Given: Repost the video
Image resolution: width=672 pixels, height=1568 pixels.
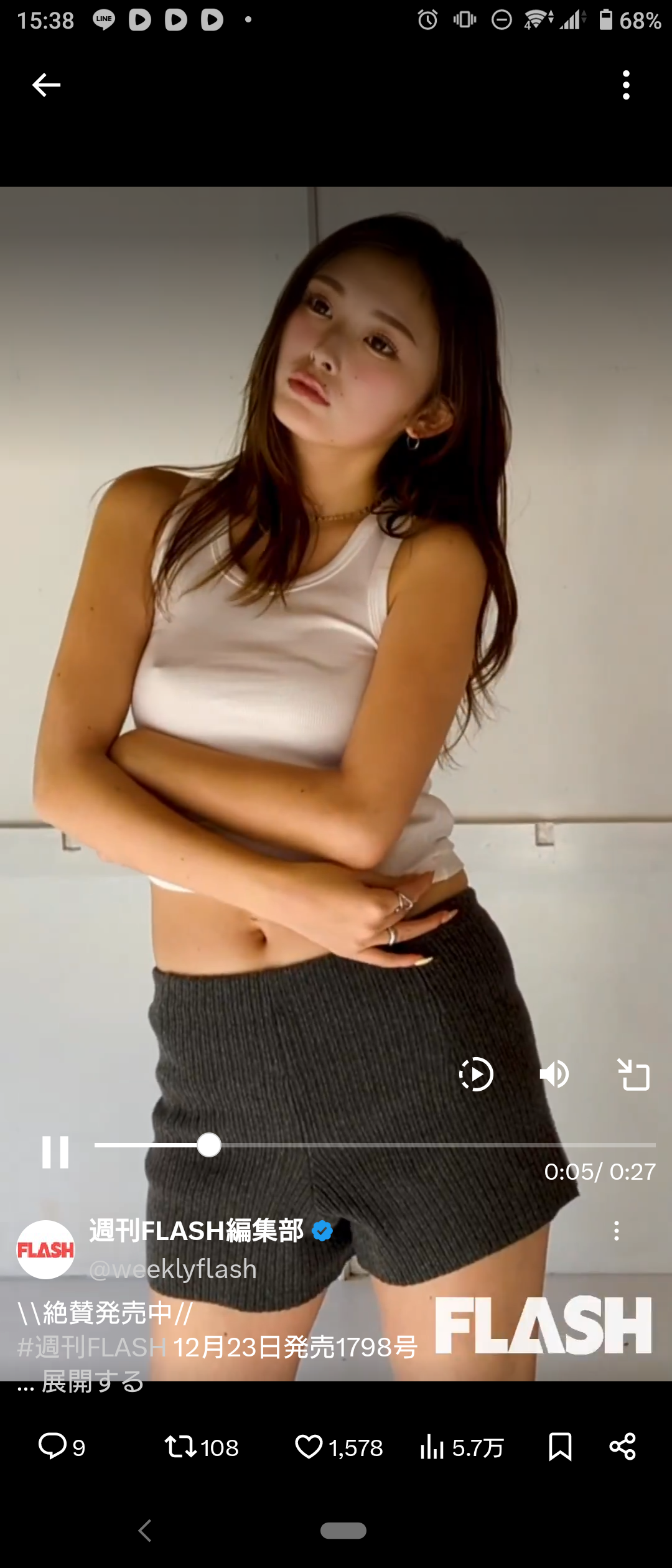Looking at the screenshot, I should coord(184,1448).
